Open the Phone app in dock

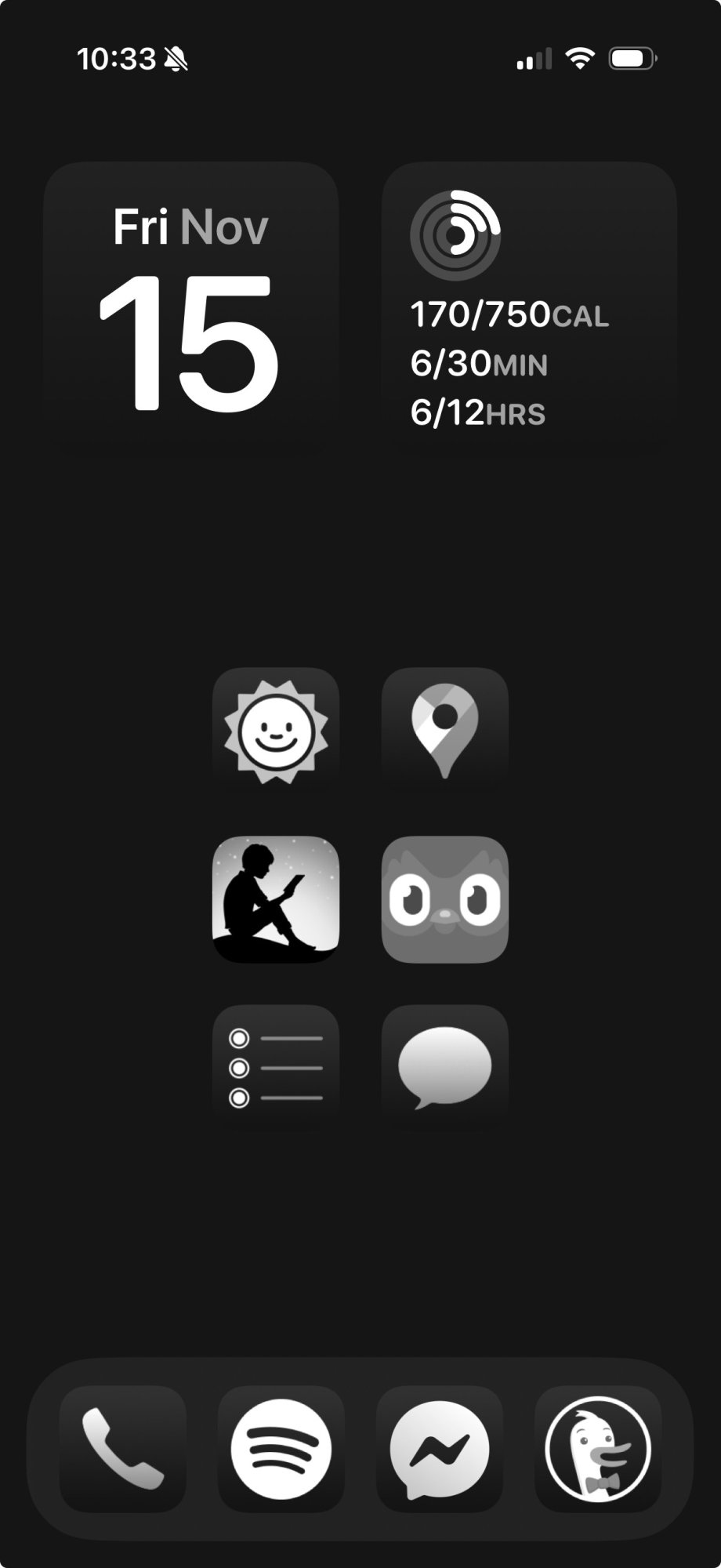click(x=123, y=1449)
